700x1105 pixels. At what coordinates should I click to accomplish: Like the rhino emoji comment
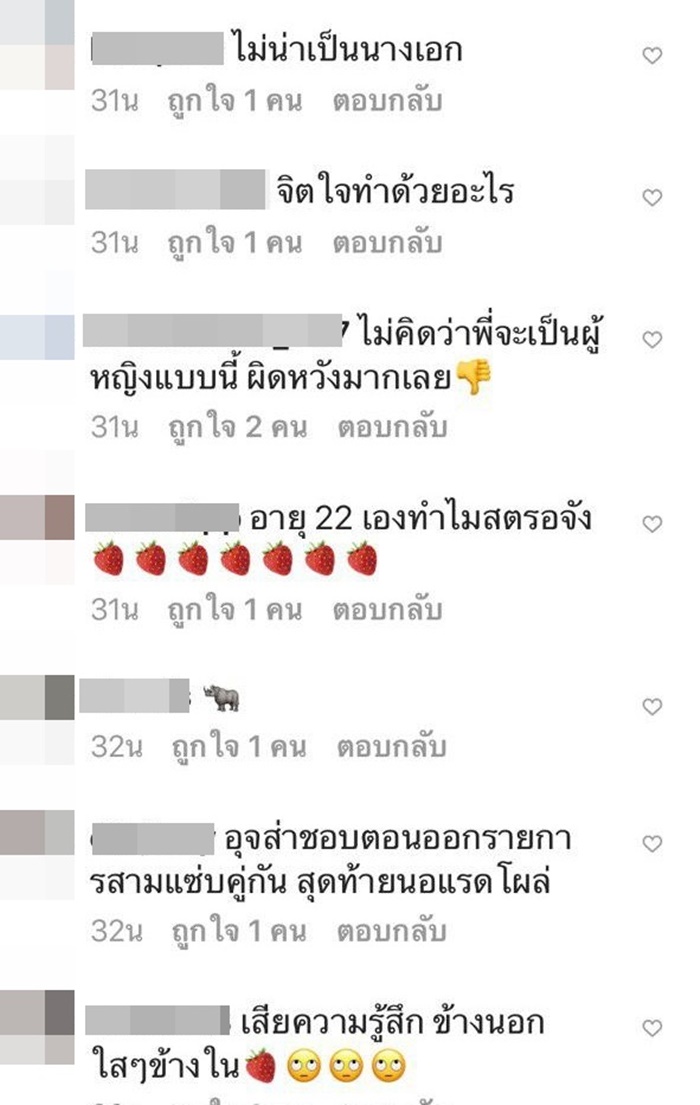(x=652, y=707)
